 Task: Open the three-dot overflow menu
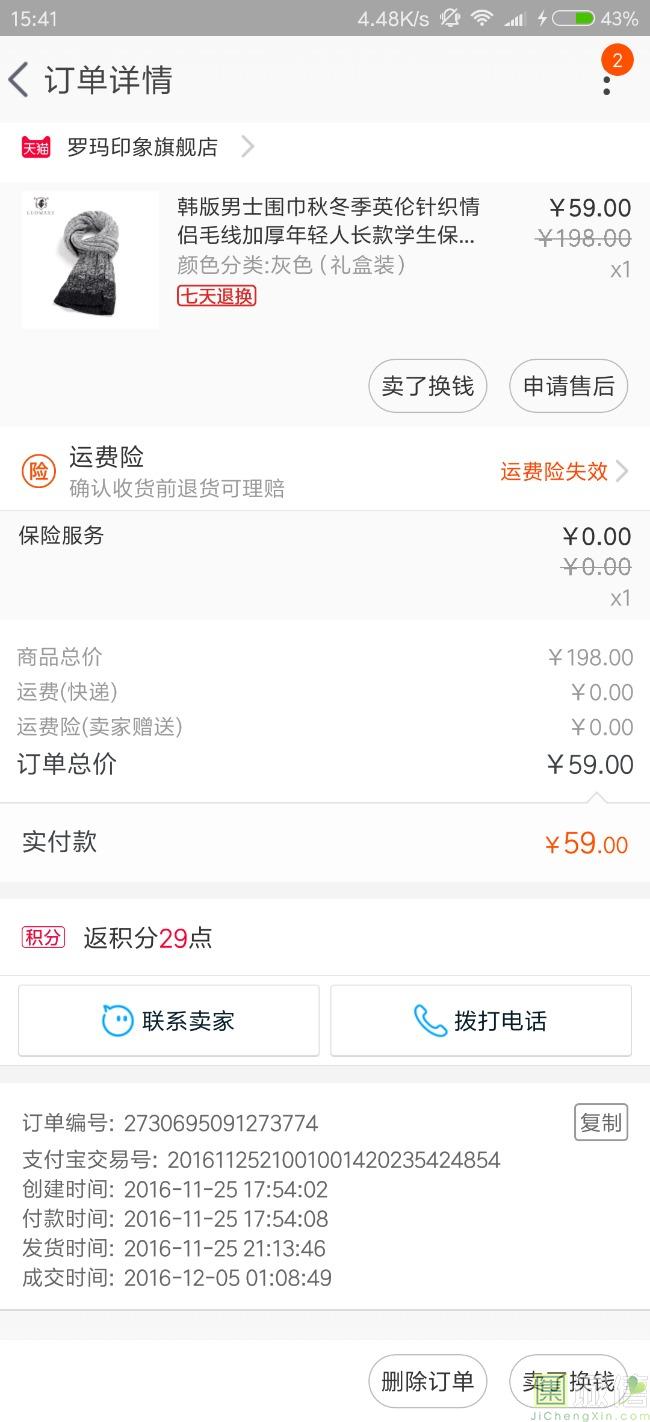pos(607,81)
